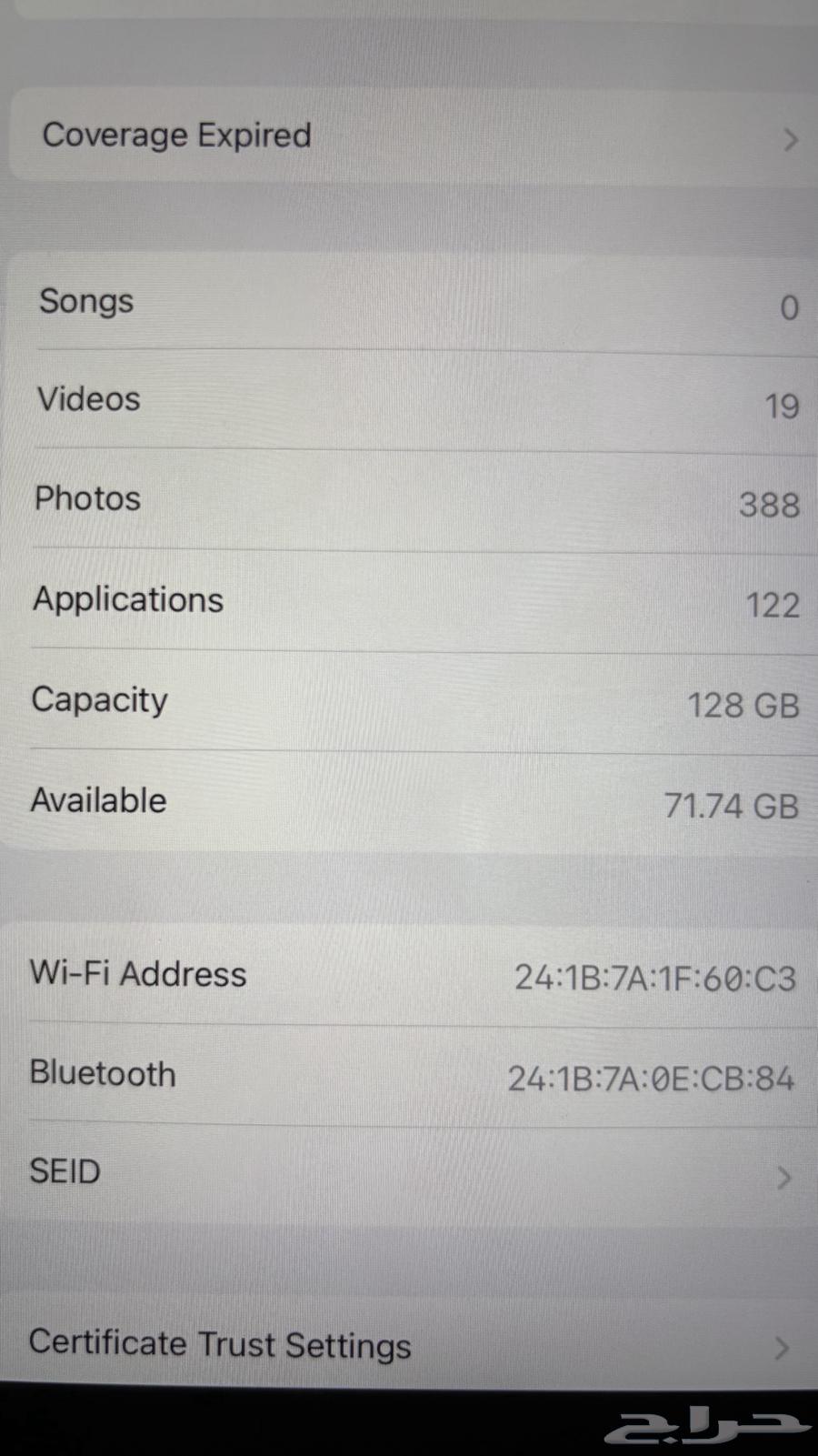This screenshot has width=818, height=1456.
Task: Select the Songs row
Action: [409, 305]
